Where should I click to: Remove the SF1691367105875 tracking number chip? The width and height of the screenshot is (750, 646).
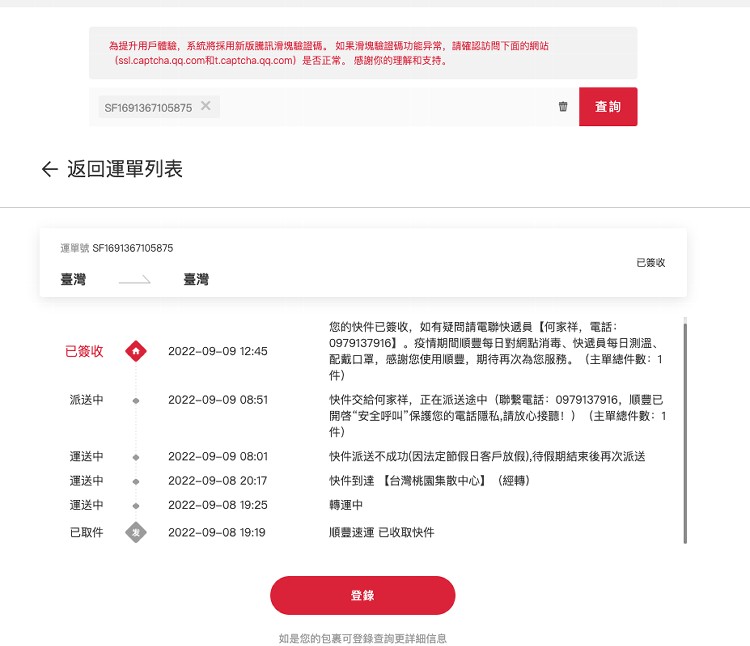point(206,106)
